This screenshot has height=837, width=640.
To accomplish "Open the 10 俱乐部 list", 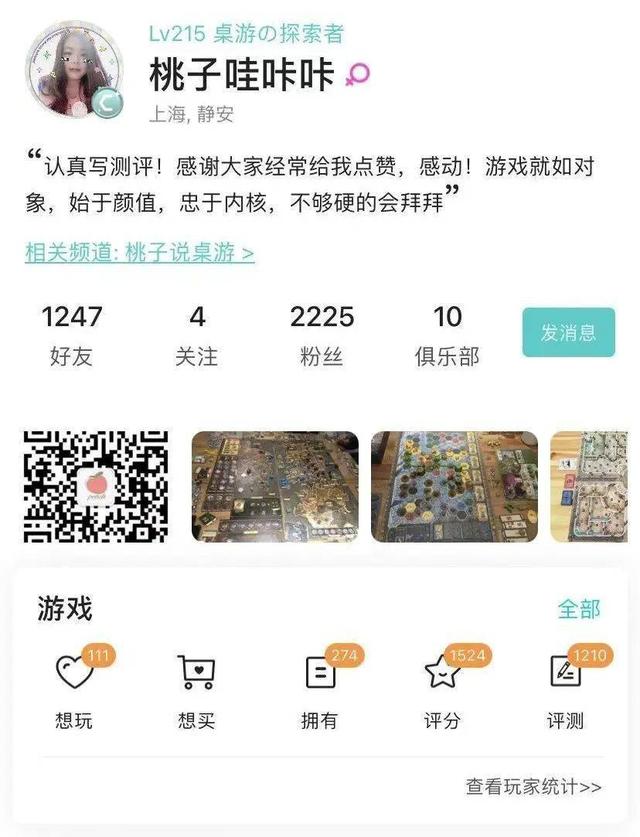I will [447, 335].
